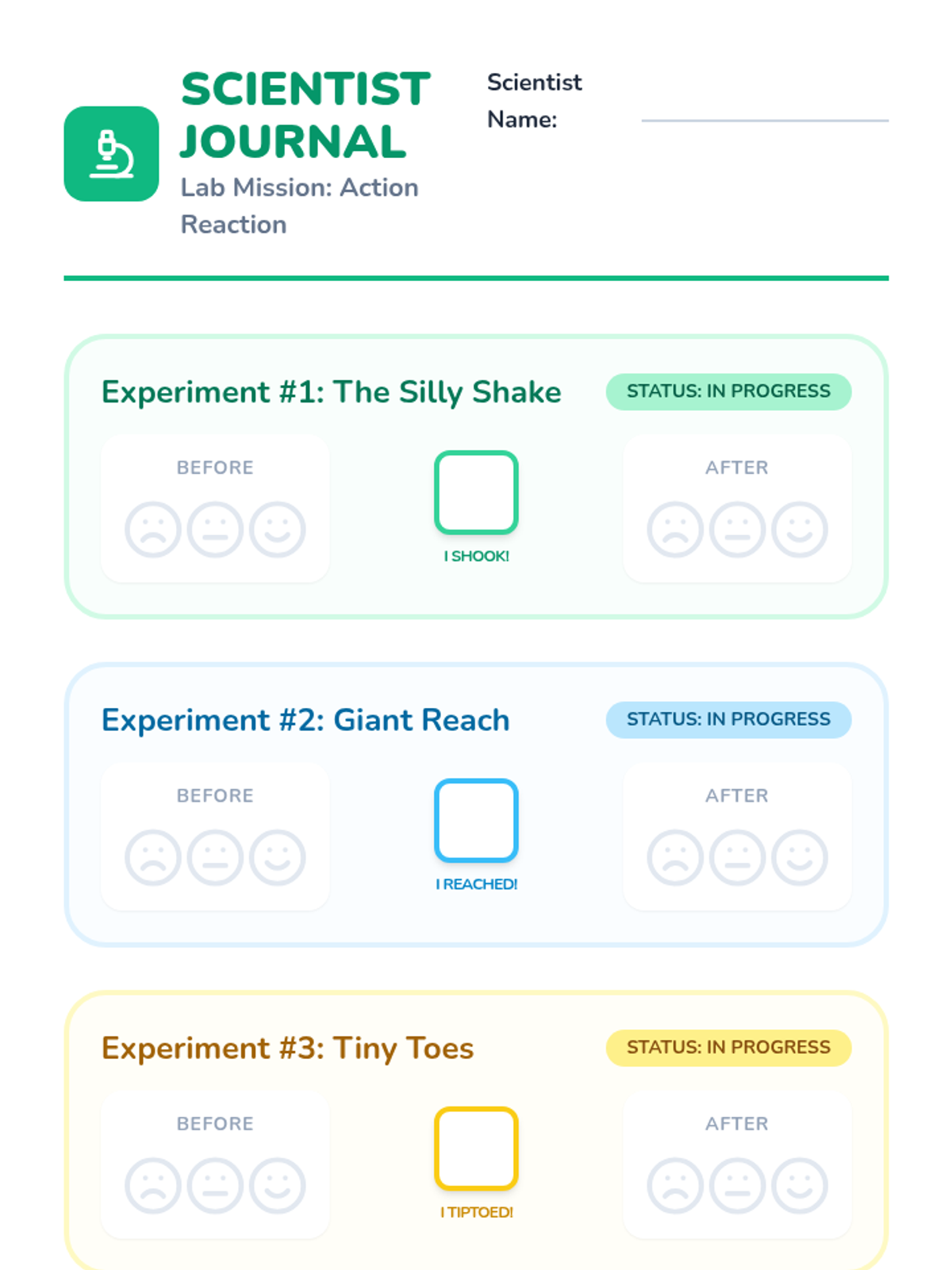Pick neutral face in Giant Reach Before
Image resolution: width=952 pixels, height=1270 pixels.
click(215, 857)
